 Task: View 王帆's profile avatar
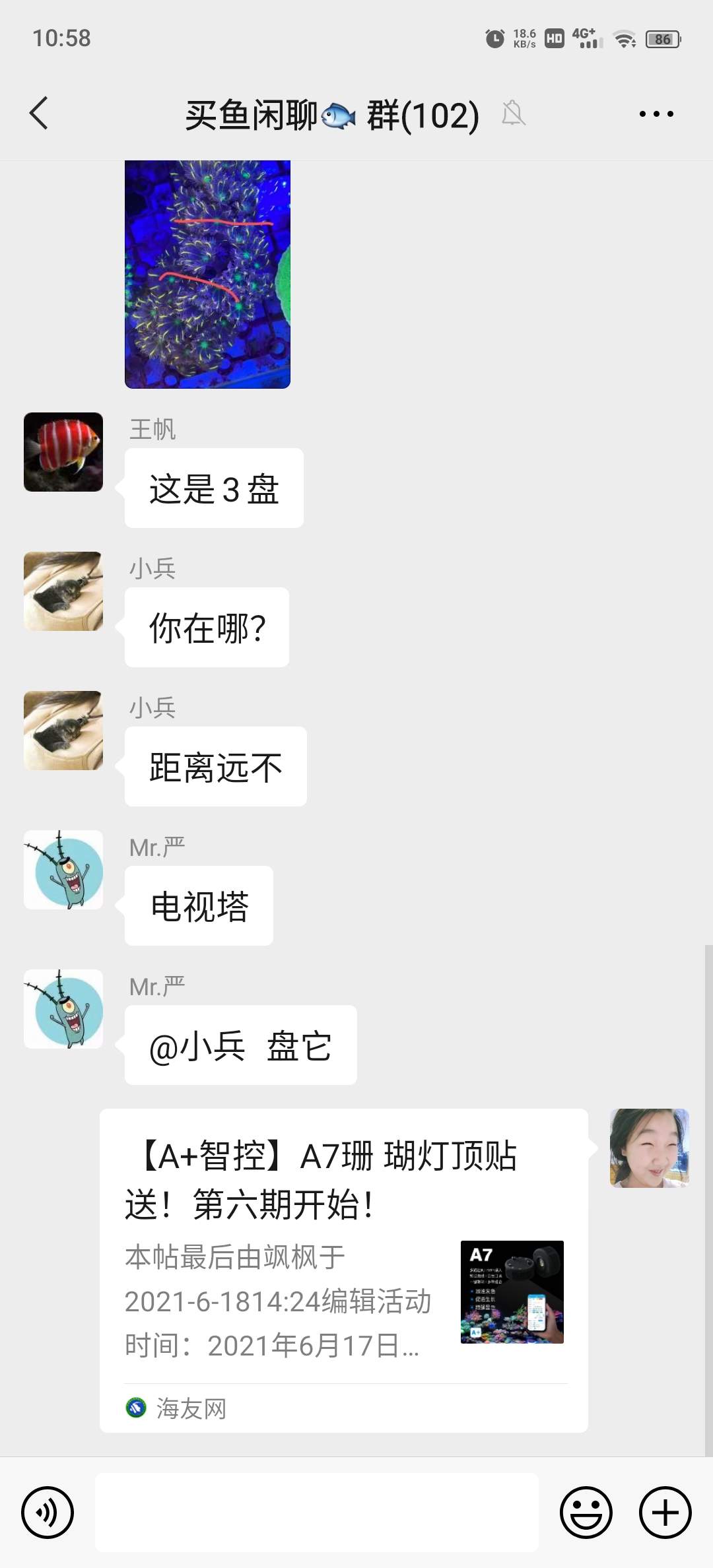pyautogui.click(x=63, y=452)
